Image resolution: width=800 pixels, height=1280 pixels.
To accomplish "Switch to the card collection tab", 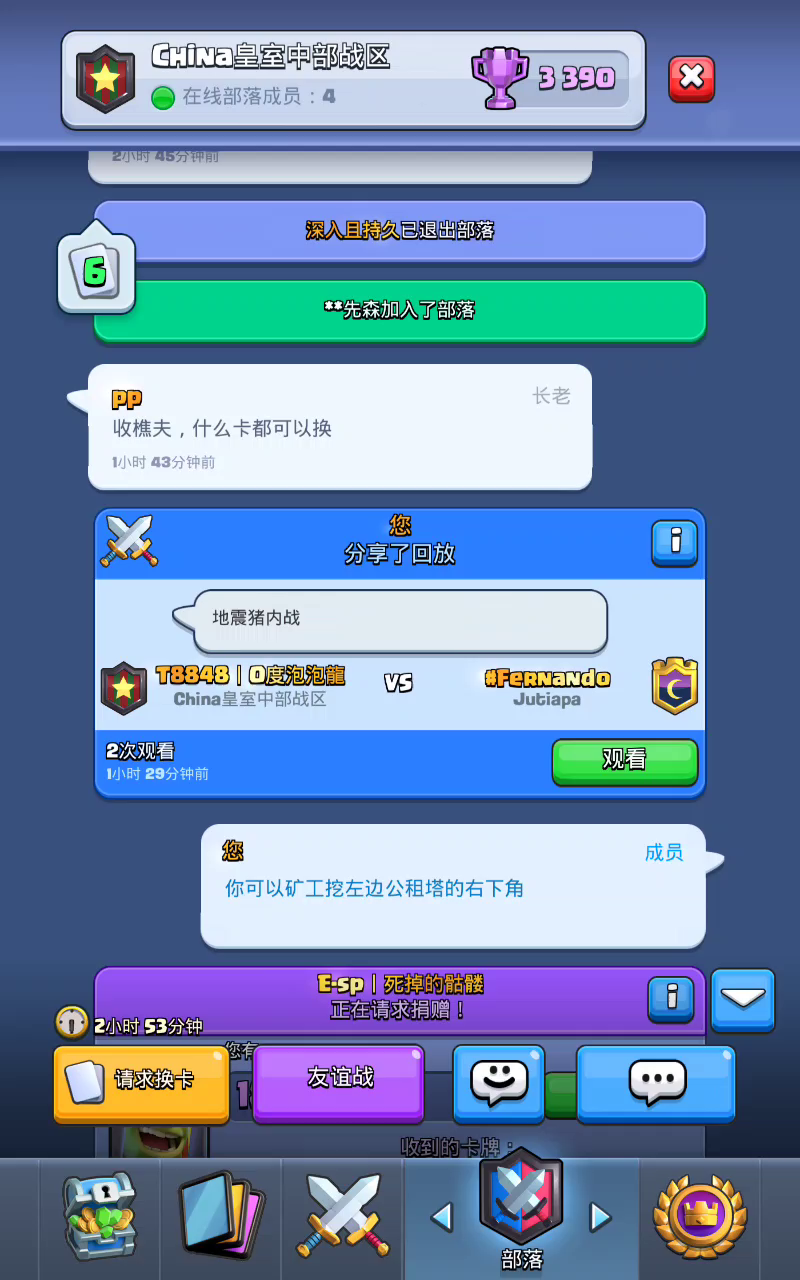I will (x=221, y=1215).
